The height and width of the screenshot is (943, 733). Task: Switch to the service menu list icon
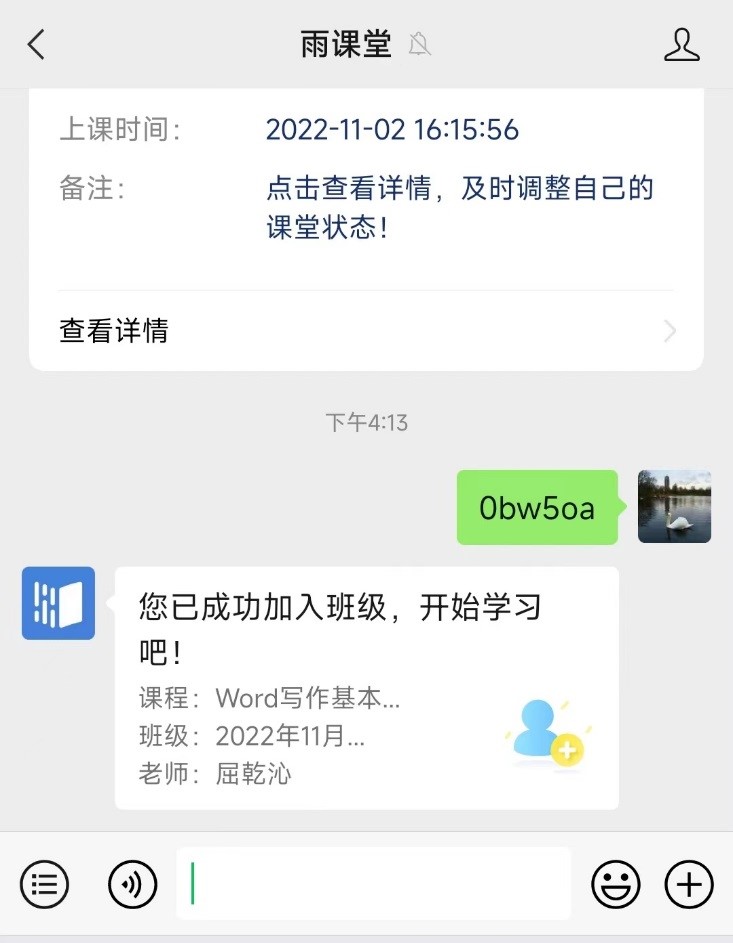tap(45, 884)
